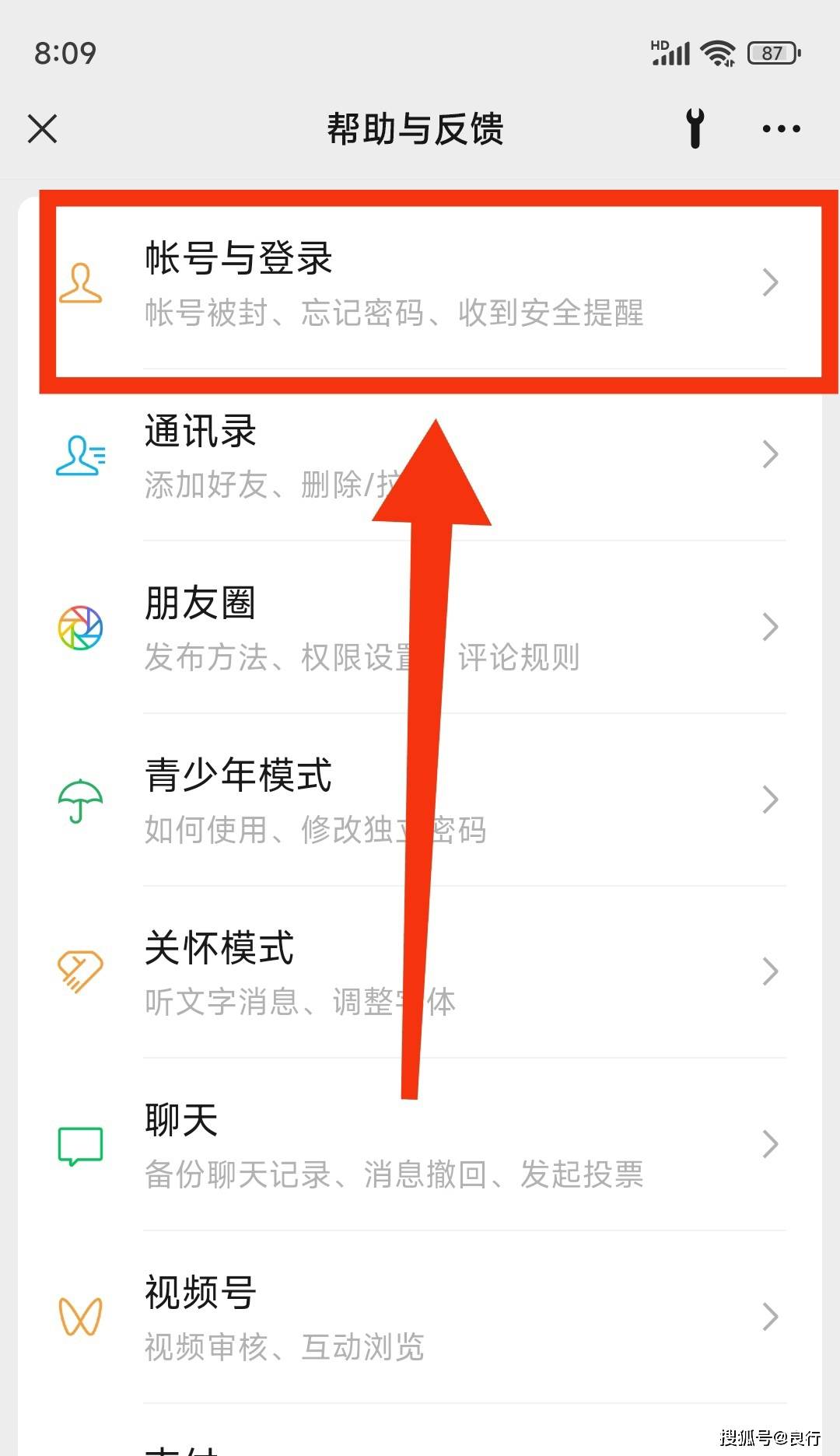
Task: Open the 聊天 help section
Action: coord(420,1145)
